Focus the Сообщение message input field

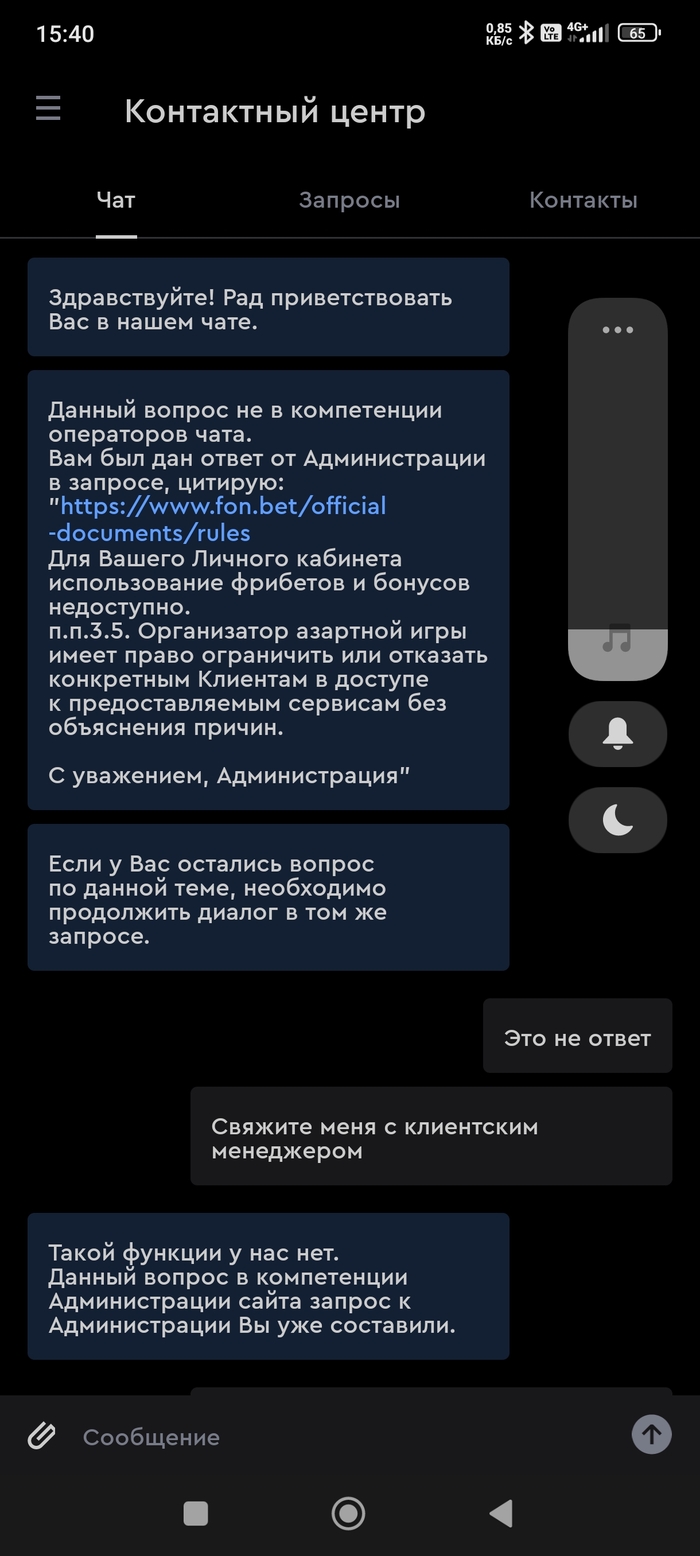click(x=340, y=1437)
